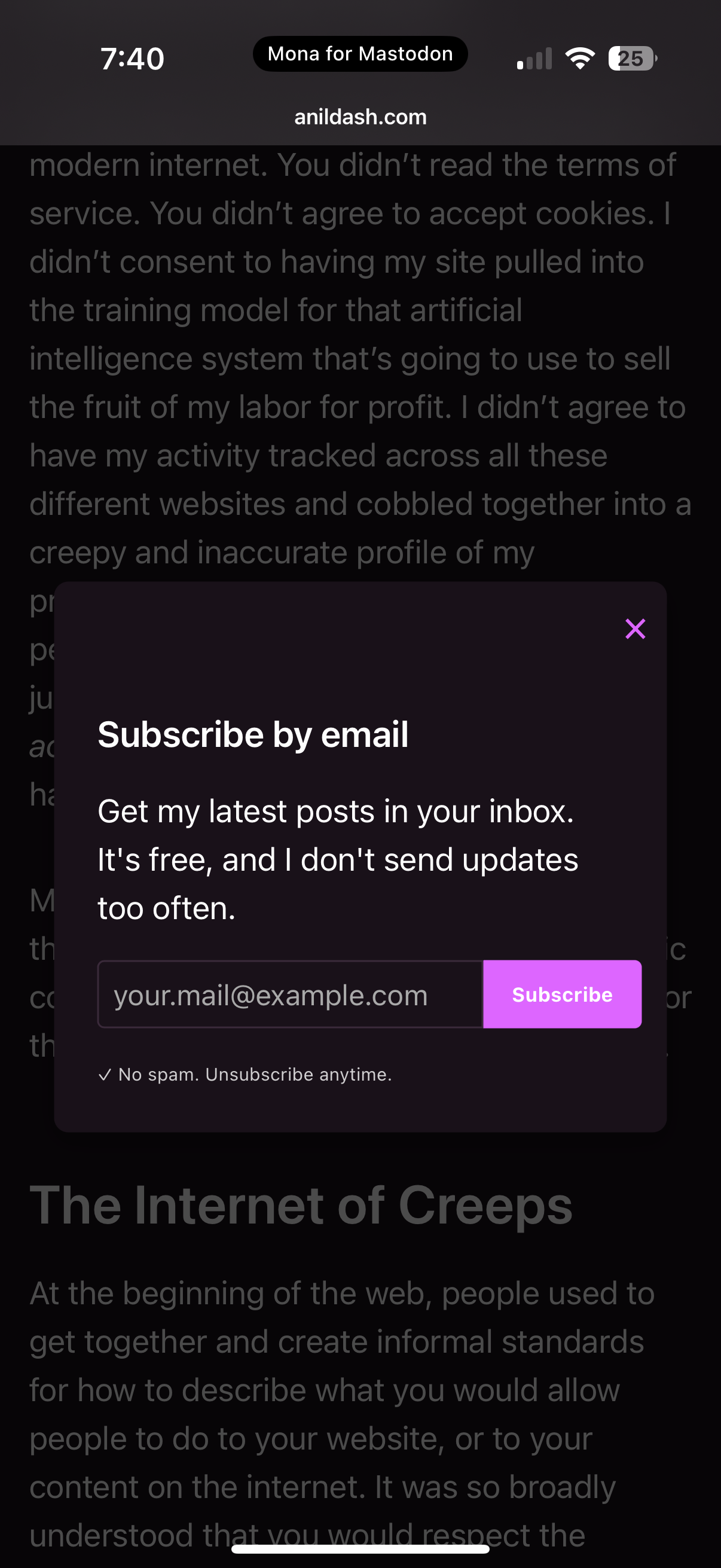Return to Mona for Mastodon app pill
The height and width of the screenshot is (1568, 721).
(x=360, y=54)
